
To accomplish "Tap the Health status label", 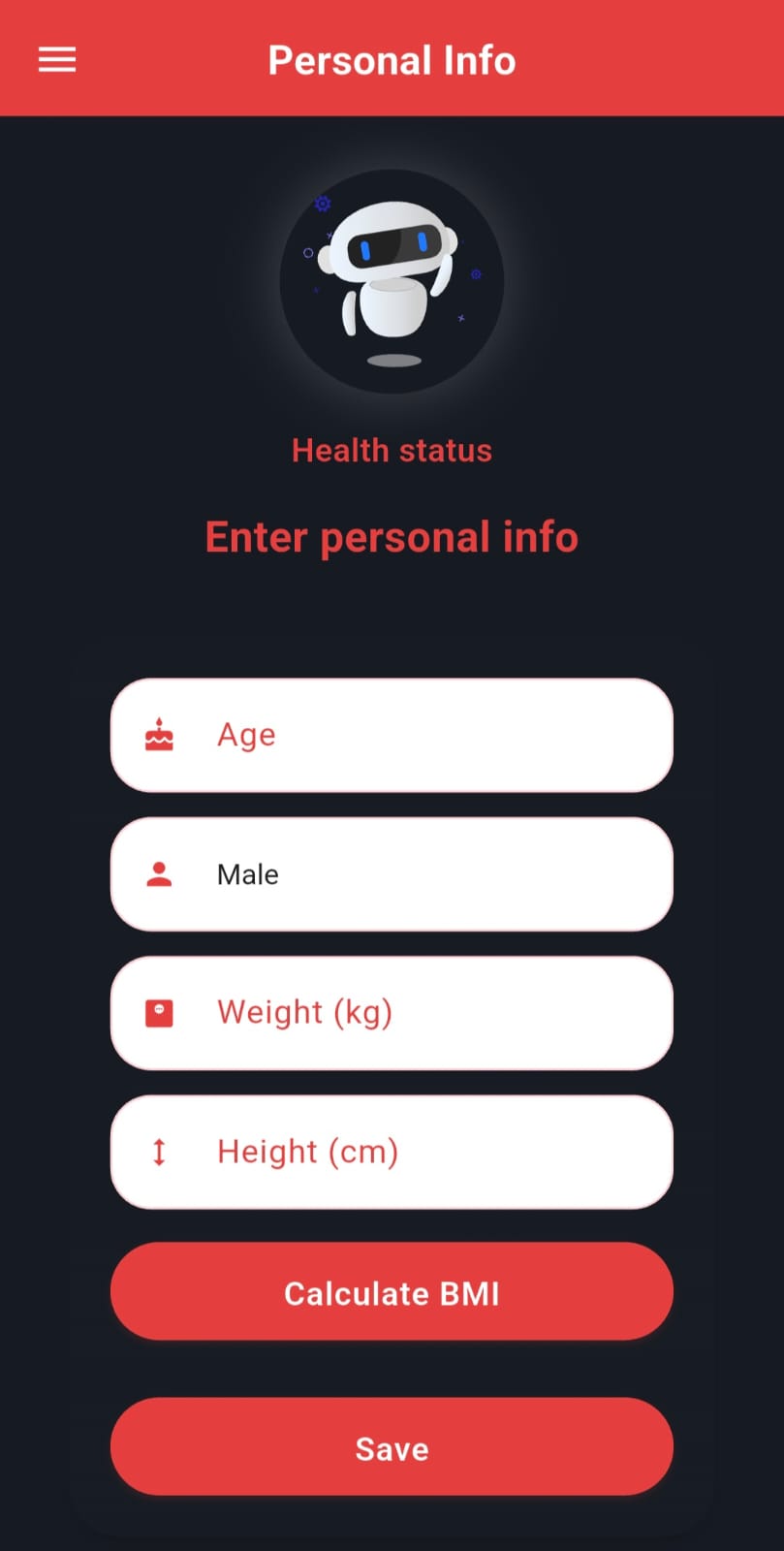I will tap(392, 450).
